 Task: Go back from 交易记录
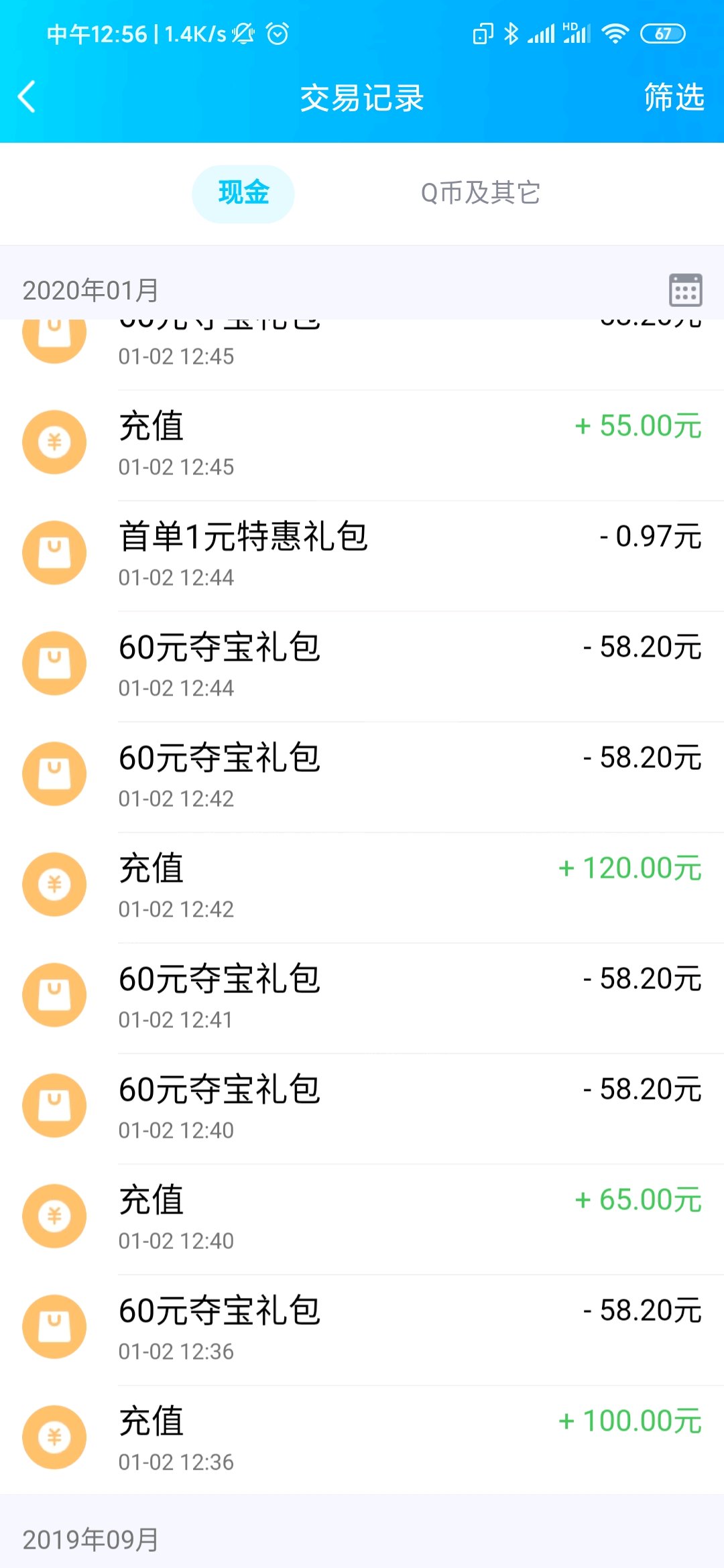point(27,97)
